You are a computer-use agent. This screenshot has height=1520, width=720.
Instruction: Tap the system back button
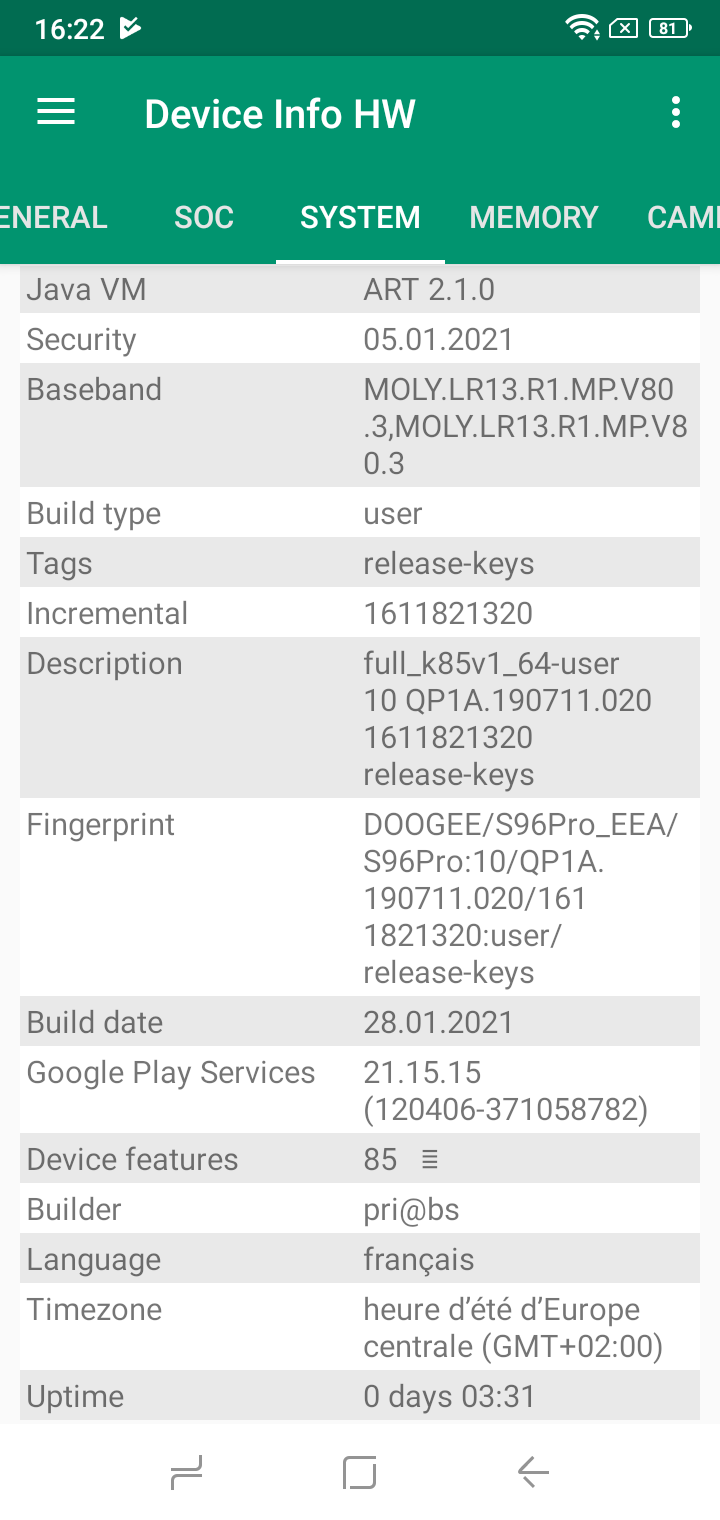533,1472
